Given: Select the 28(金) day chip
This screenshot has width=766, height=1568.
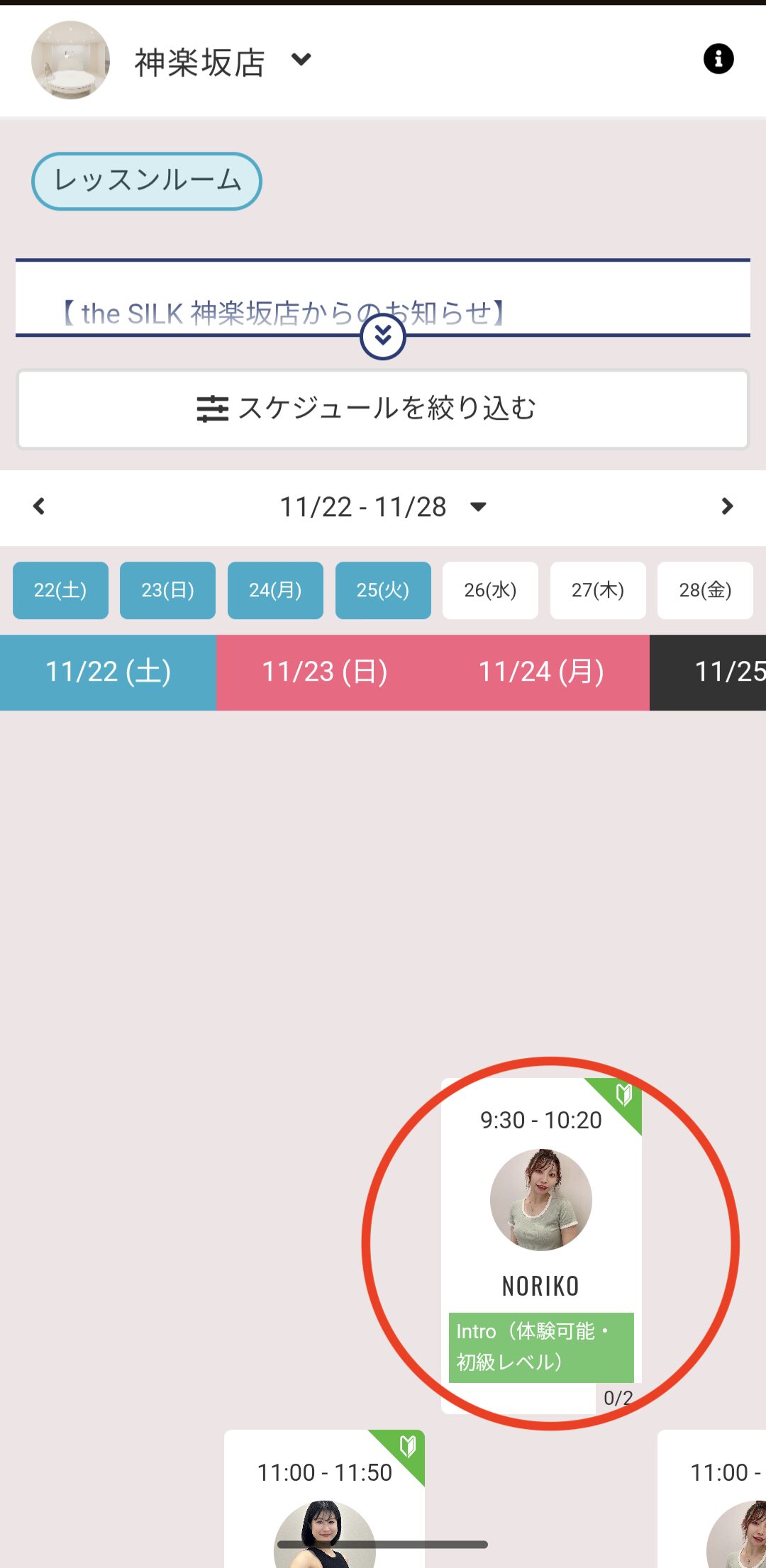Looking at the screenshot, I should (x=705, y=590).
